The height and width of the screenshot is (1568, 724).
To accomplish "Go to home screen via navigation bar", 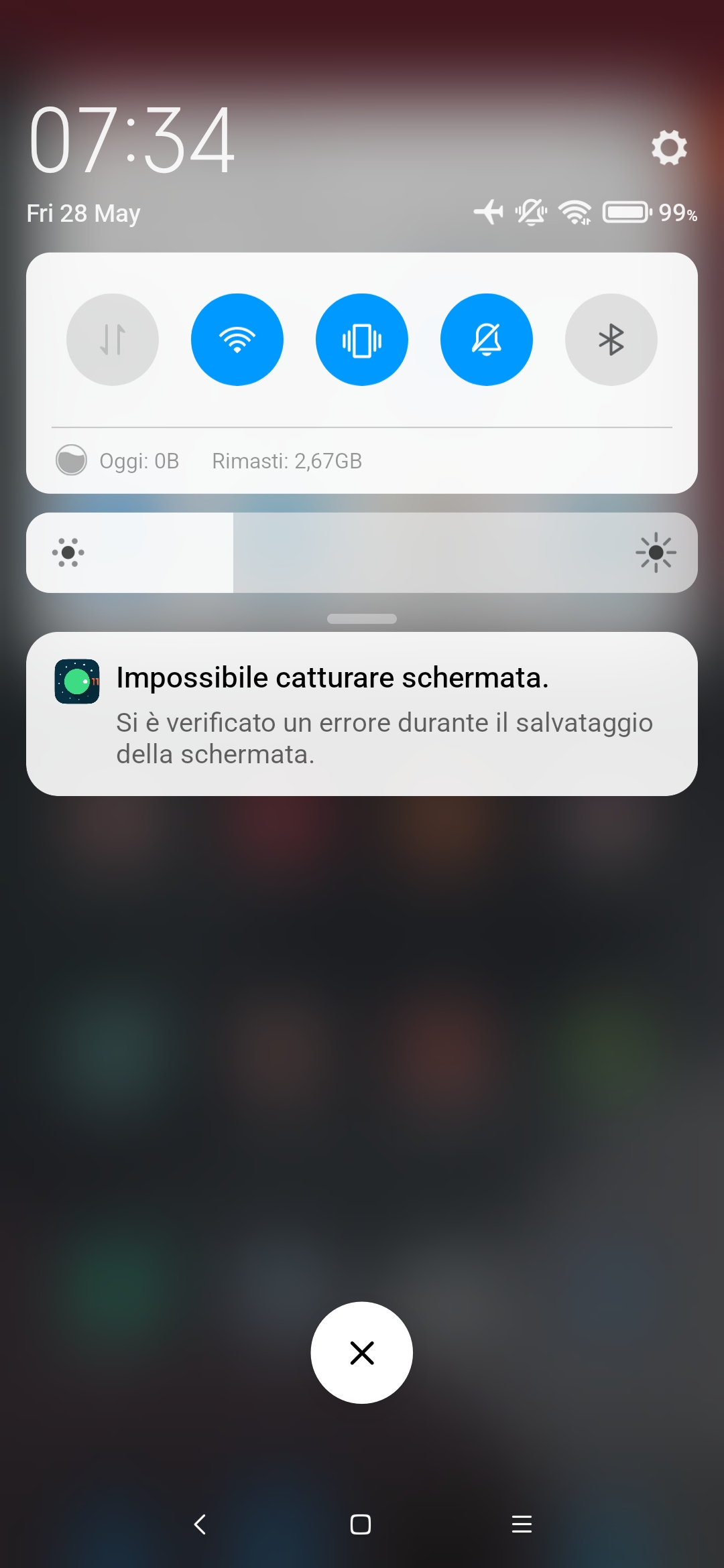I will coord(361,1524).
